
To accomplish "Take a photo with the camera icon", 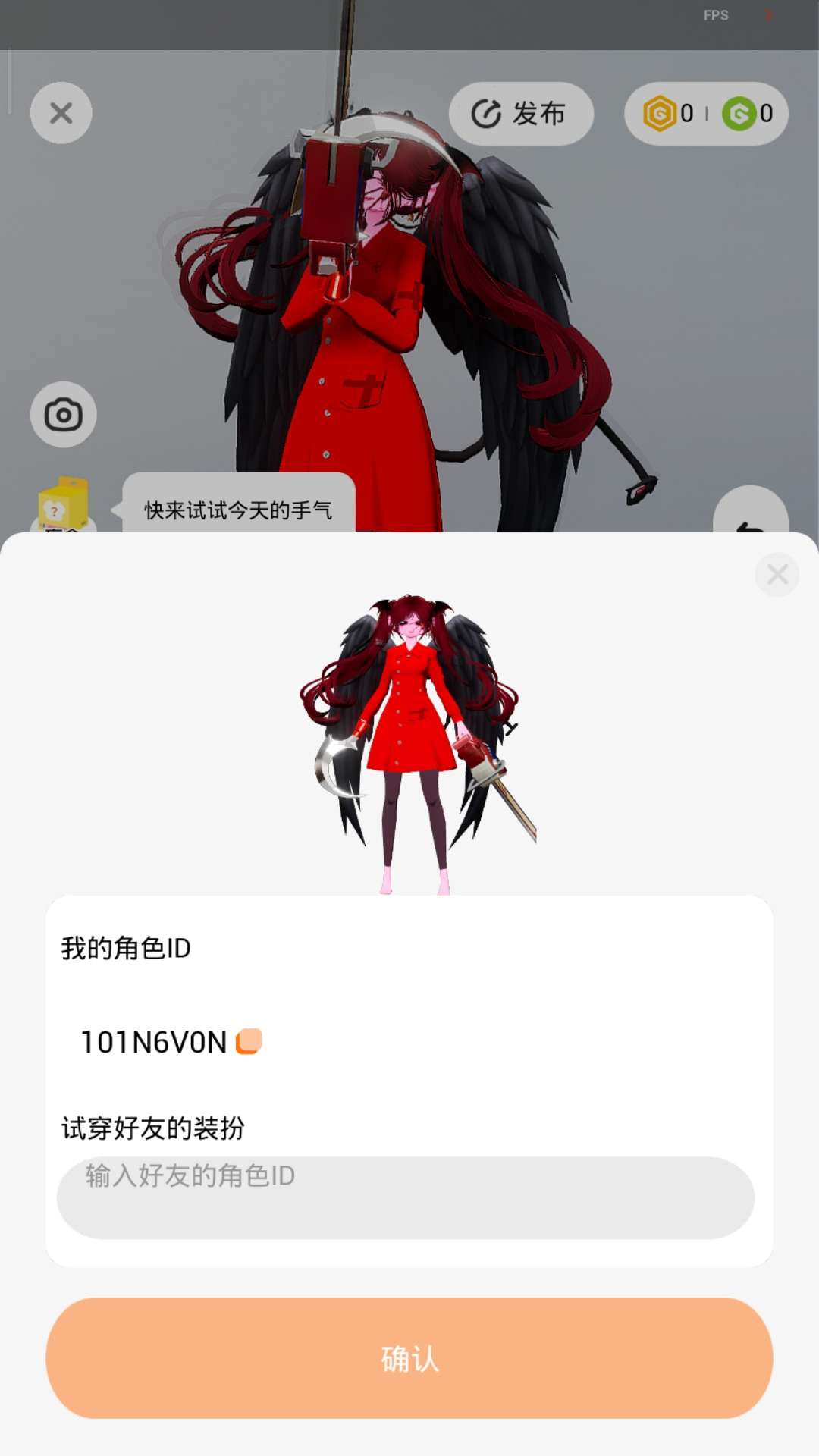I will pyautogui.click(x=63, y=414).
